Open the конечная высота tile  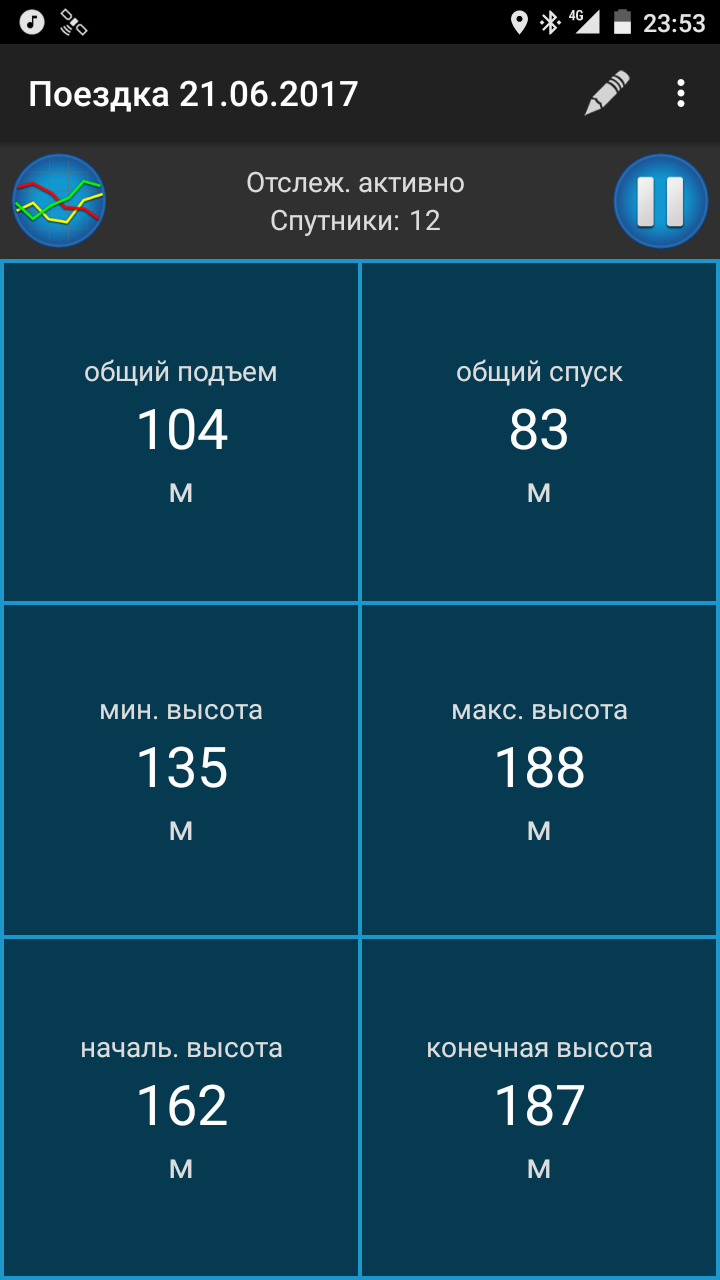click(x=539, y=1108)
